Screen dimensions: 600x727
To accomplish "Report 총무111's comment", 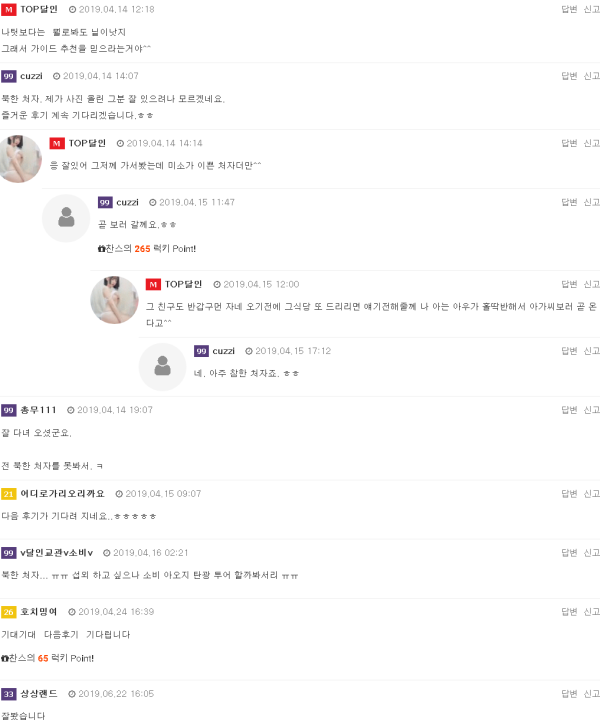I will pos(592,410).
